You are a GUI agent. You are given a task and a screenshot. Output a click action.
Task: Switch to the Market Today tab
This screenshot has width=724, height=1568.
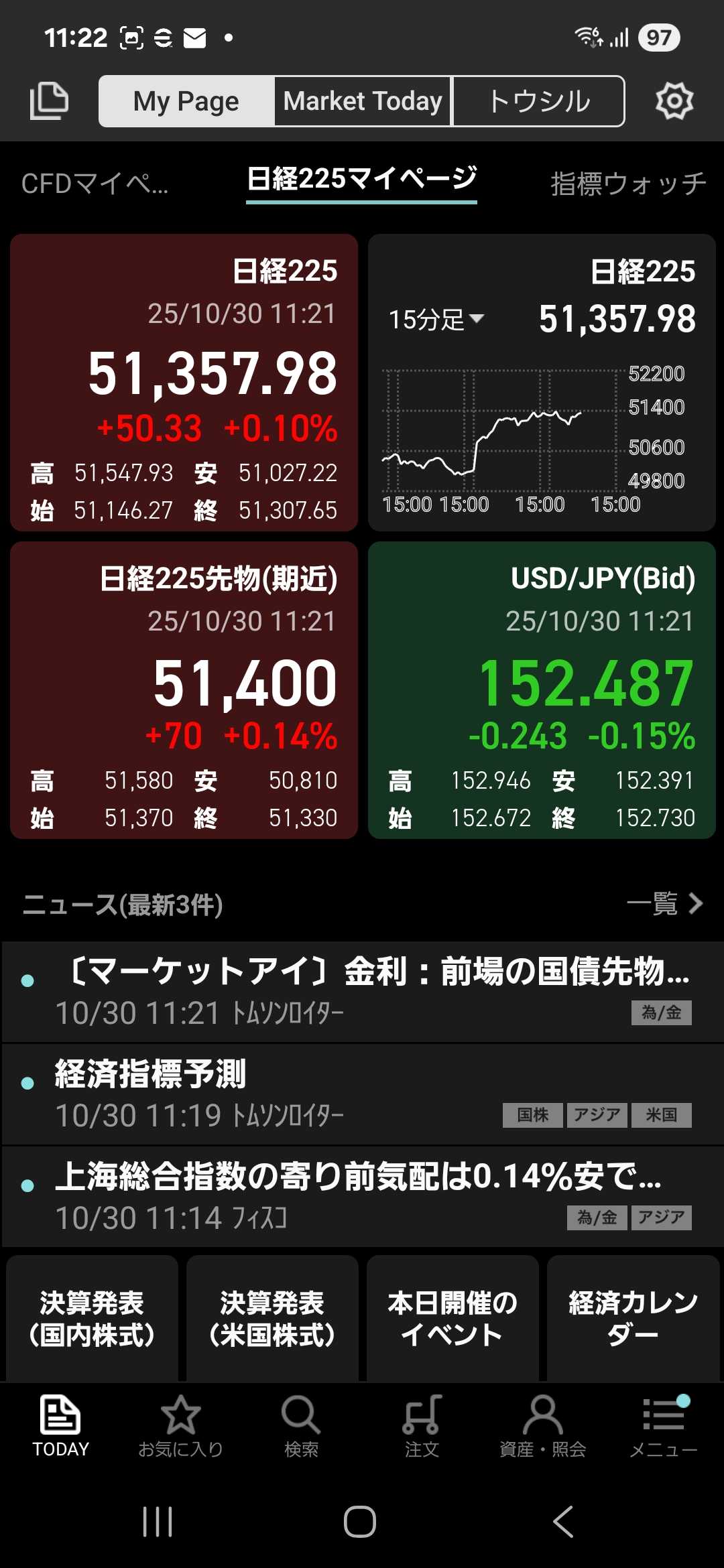point(363,101)
